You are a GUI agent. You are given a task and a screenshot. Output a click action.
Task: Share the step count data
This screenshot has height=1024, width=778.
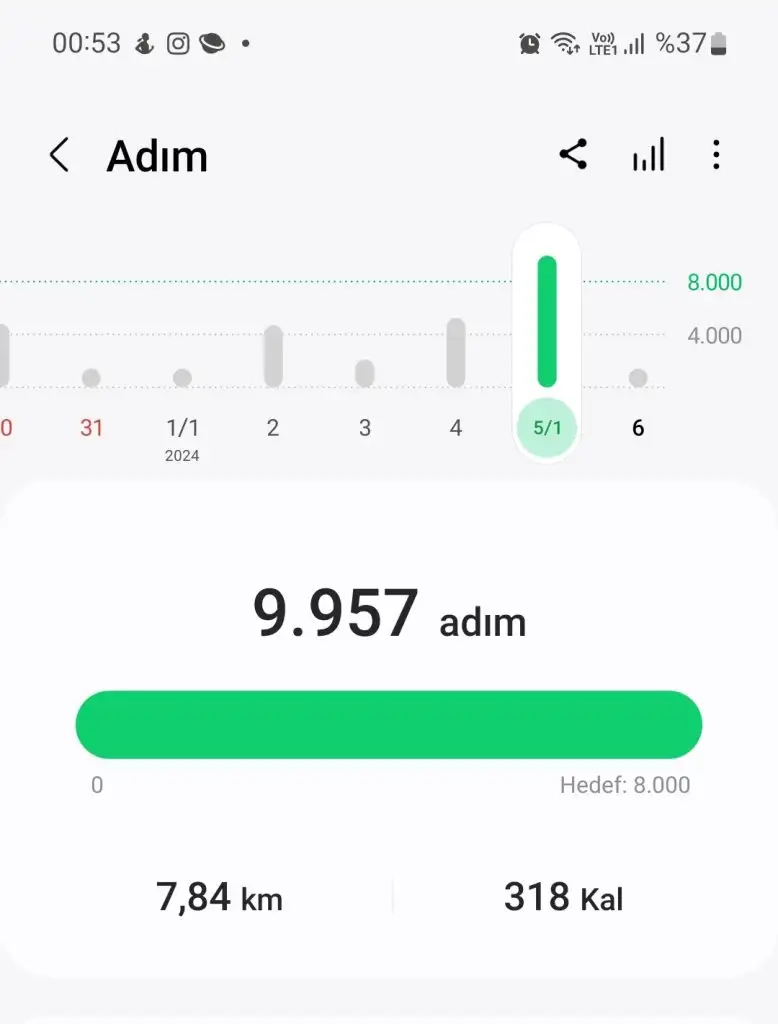(x=573, y=155)
